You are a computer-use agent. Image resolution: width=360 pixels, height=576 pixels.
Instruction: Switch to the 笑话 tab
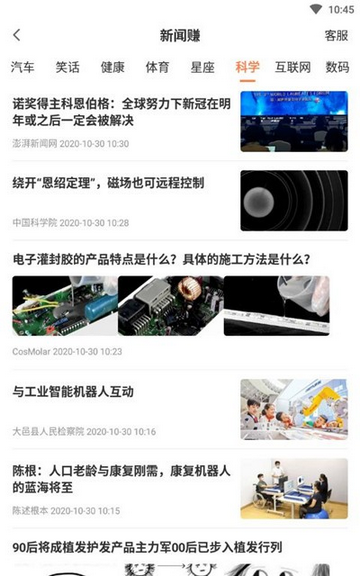click(68, 67)
